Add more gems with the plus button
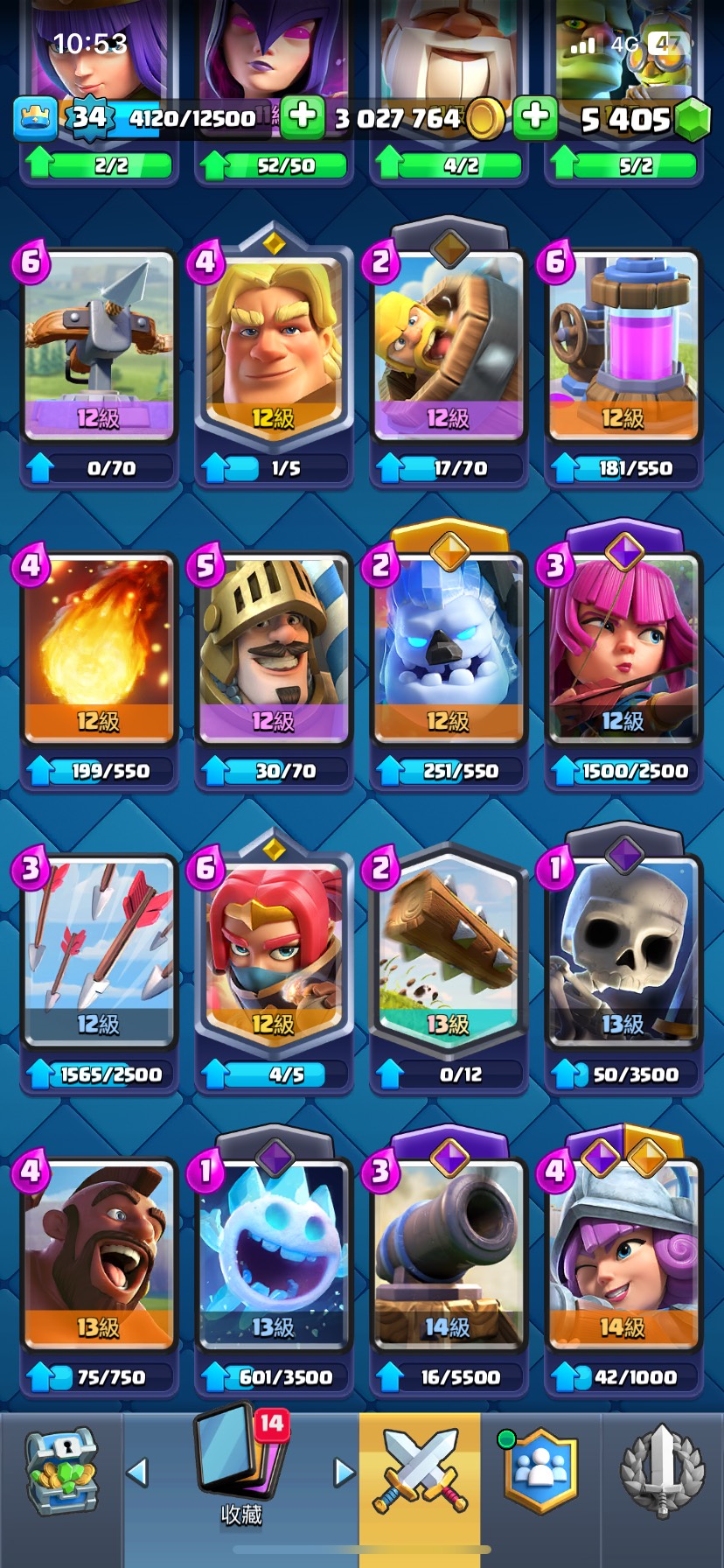 [535, 116]
